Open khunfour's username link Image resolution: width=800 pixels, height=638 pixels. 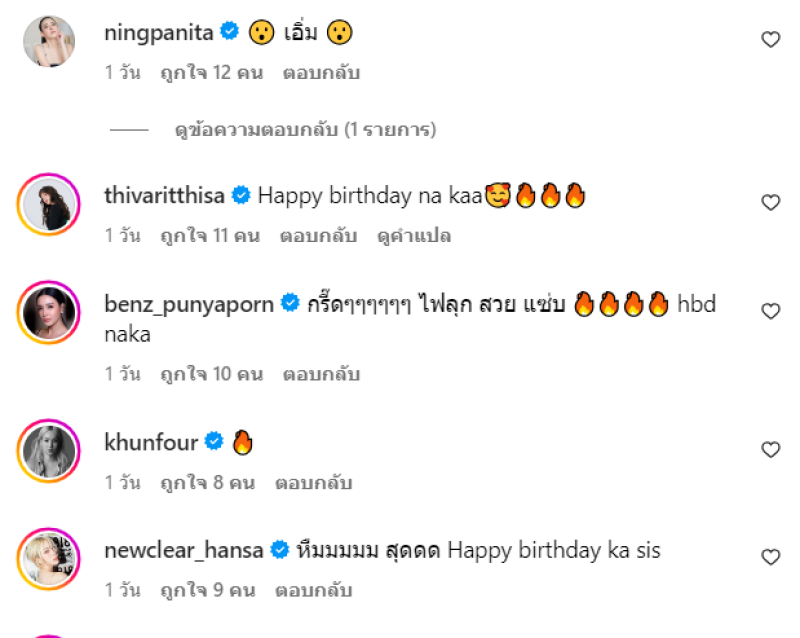tap(151, 441)
